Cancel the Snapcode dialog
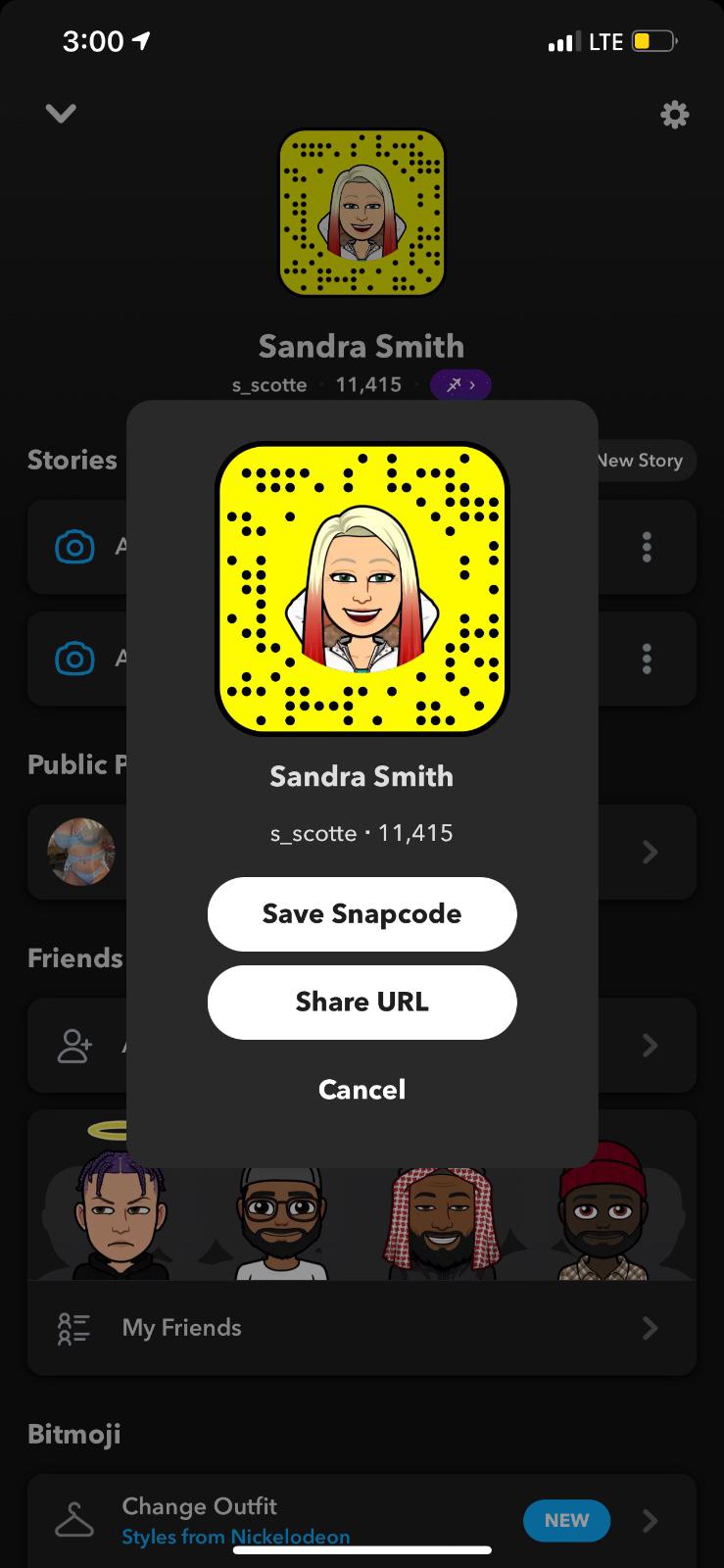This screenshot has width=724, height=1568. (x=362, y=1089)
